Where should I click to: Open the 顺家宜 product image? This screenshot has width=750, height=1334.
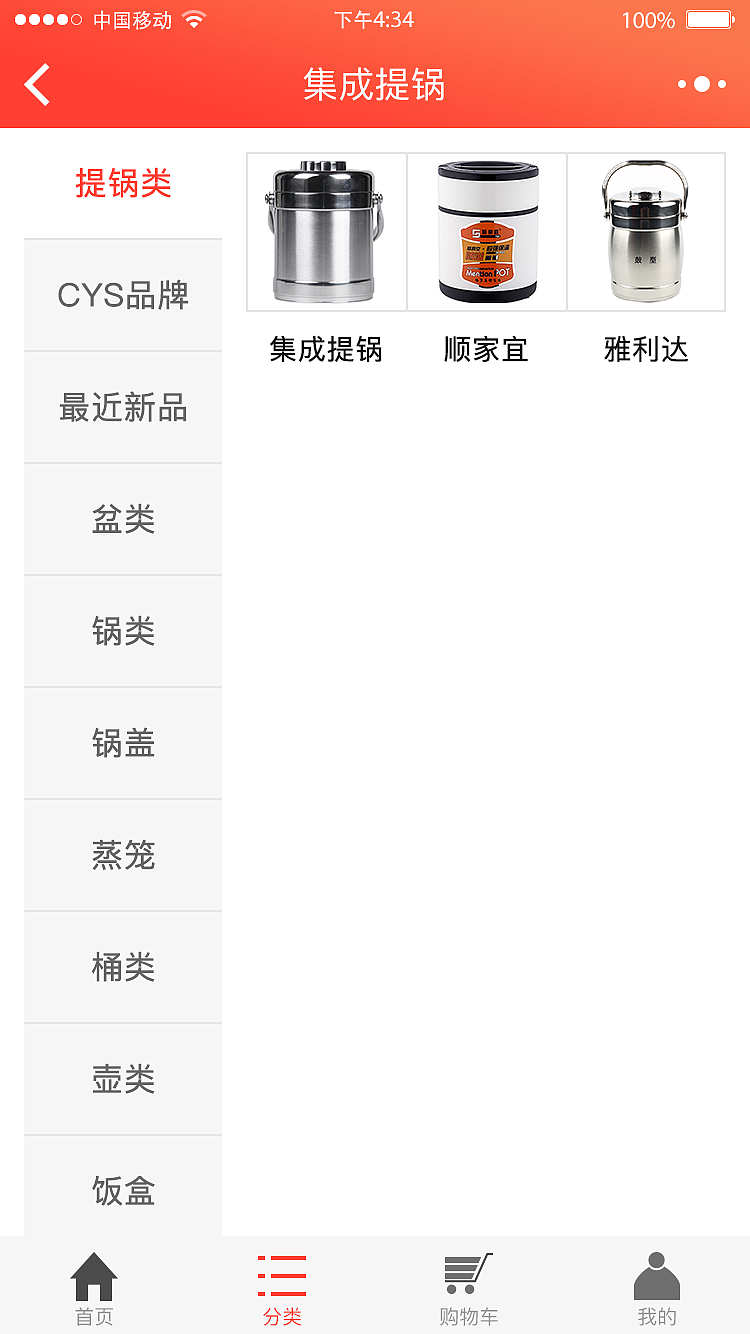click(x=486, y=231)
